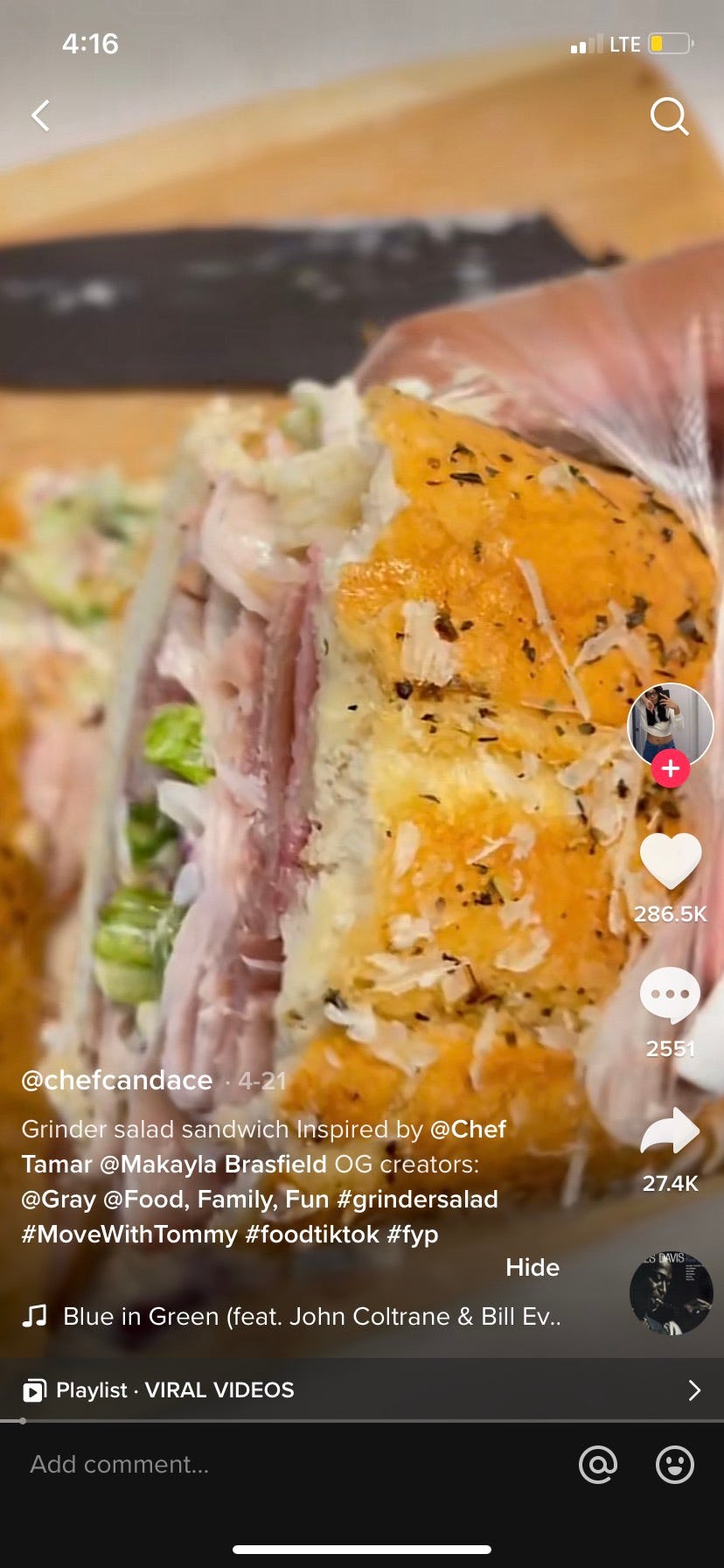Open the @Makayla Brasfield mention
The width and height of the screenshot is (724, 1568).
(213, 1165)
